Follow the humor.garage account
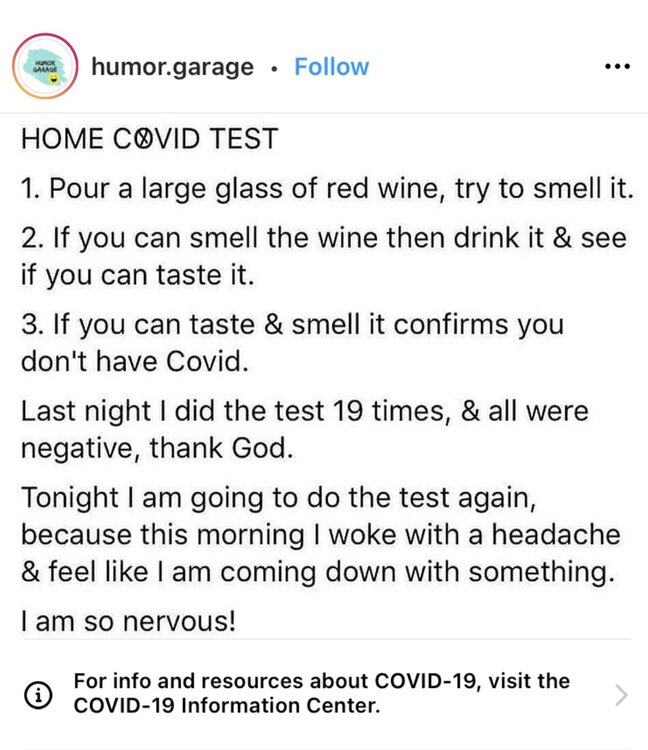The image size is (648, 750). 331,67
